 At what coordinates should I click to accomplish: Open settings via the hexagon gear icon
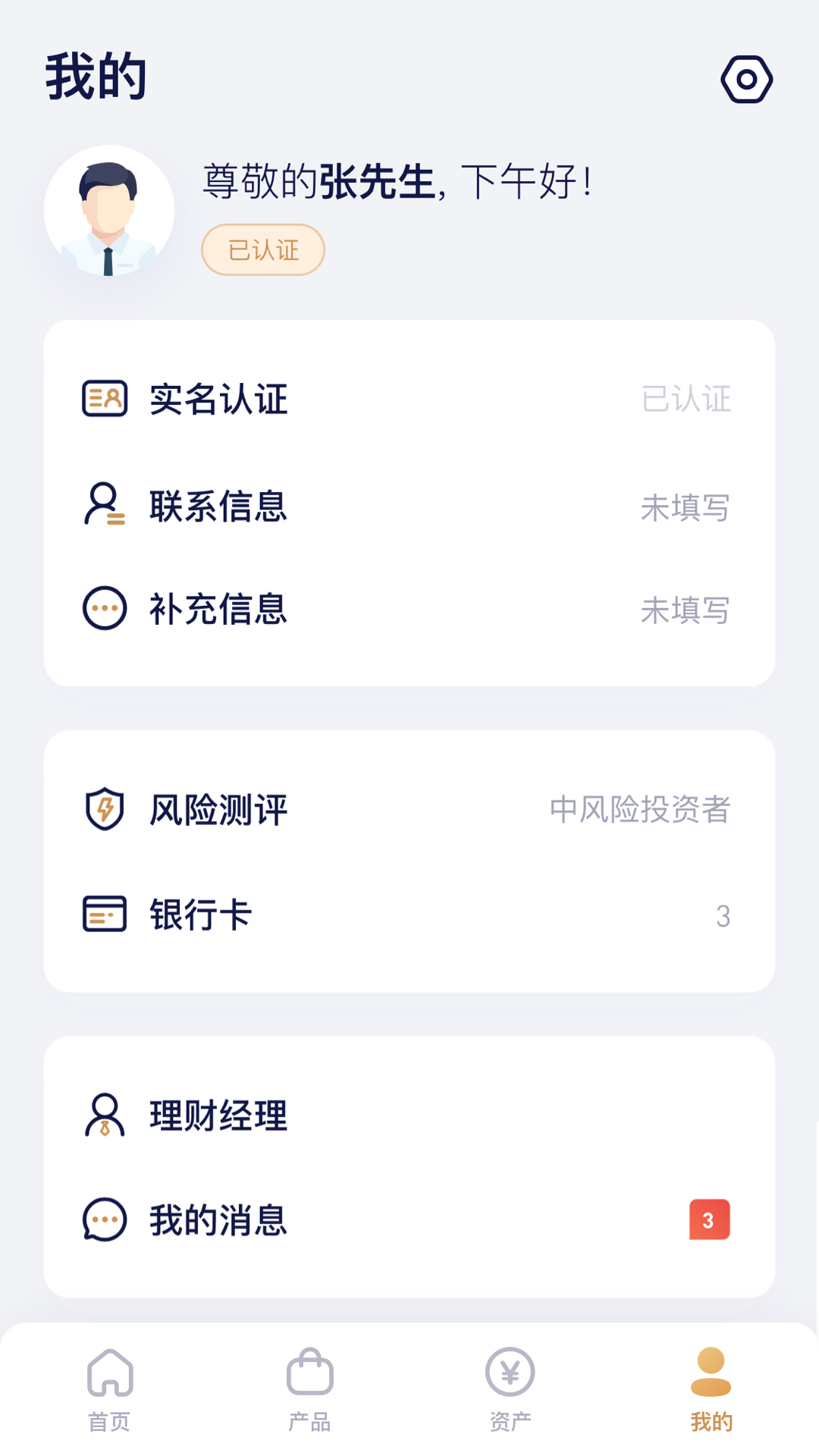746,79
